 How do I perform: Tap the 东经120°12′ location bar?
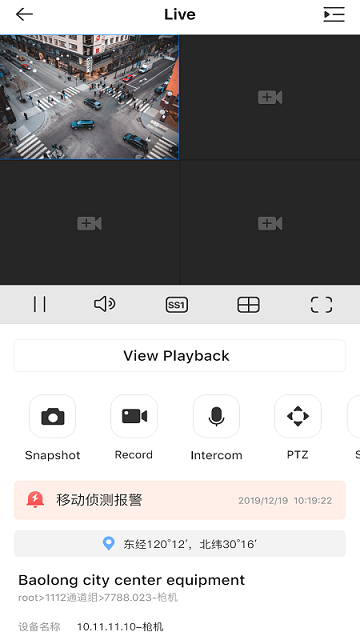180,544
